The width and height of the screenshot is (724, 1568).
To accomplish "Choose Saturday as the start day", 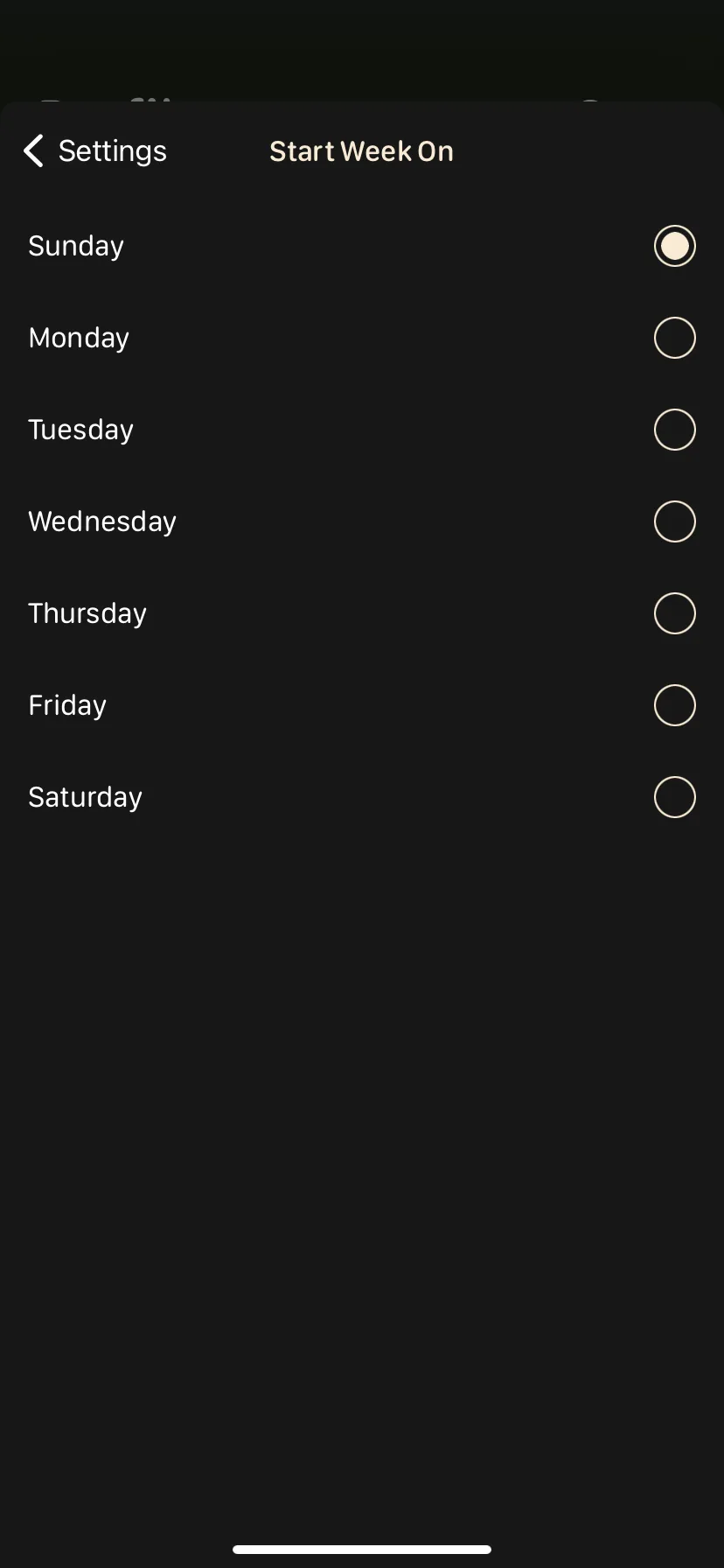I will [674, 796].
